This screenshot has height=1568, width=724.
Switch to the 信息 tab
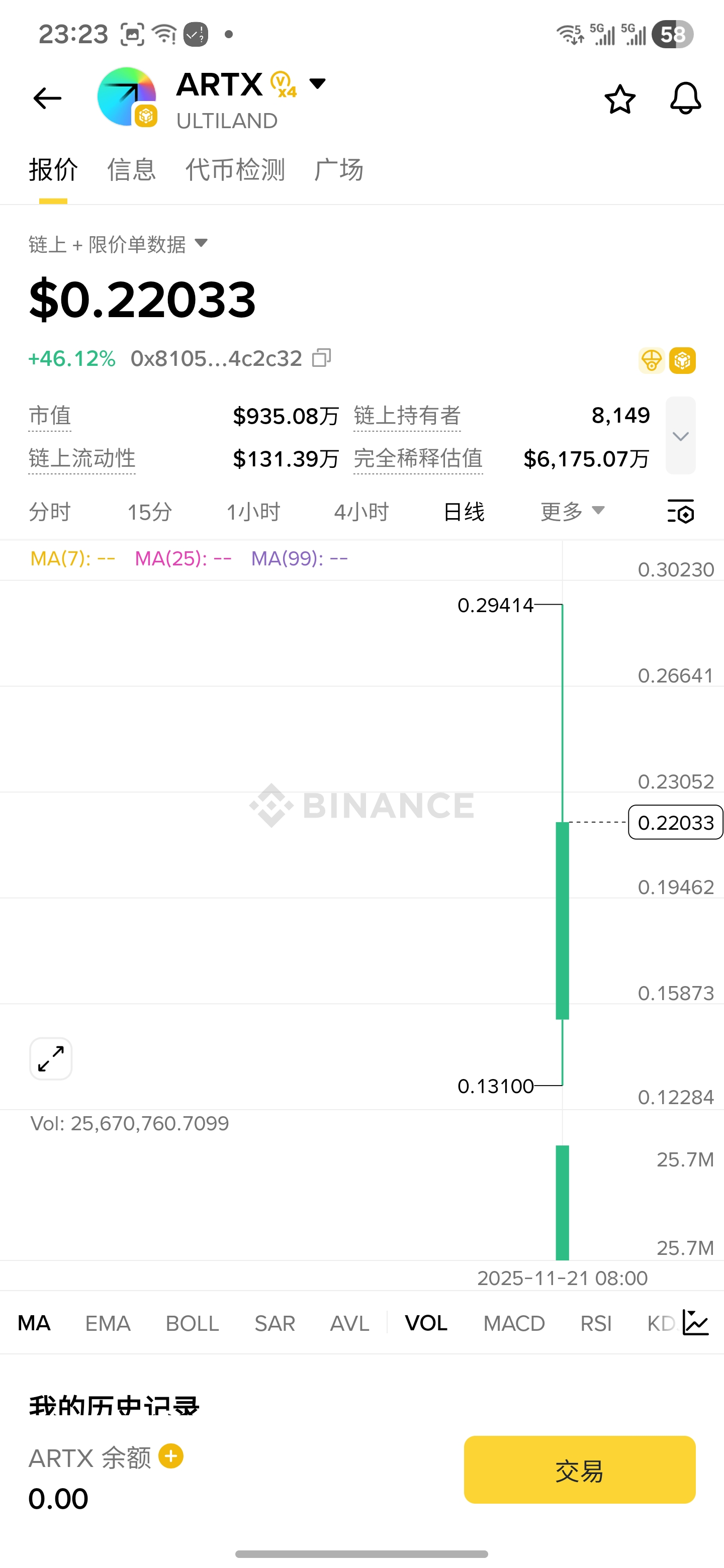point(132,170)
